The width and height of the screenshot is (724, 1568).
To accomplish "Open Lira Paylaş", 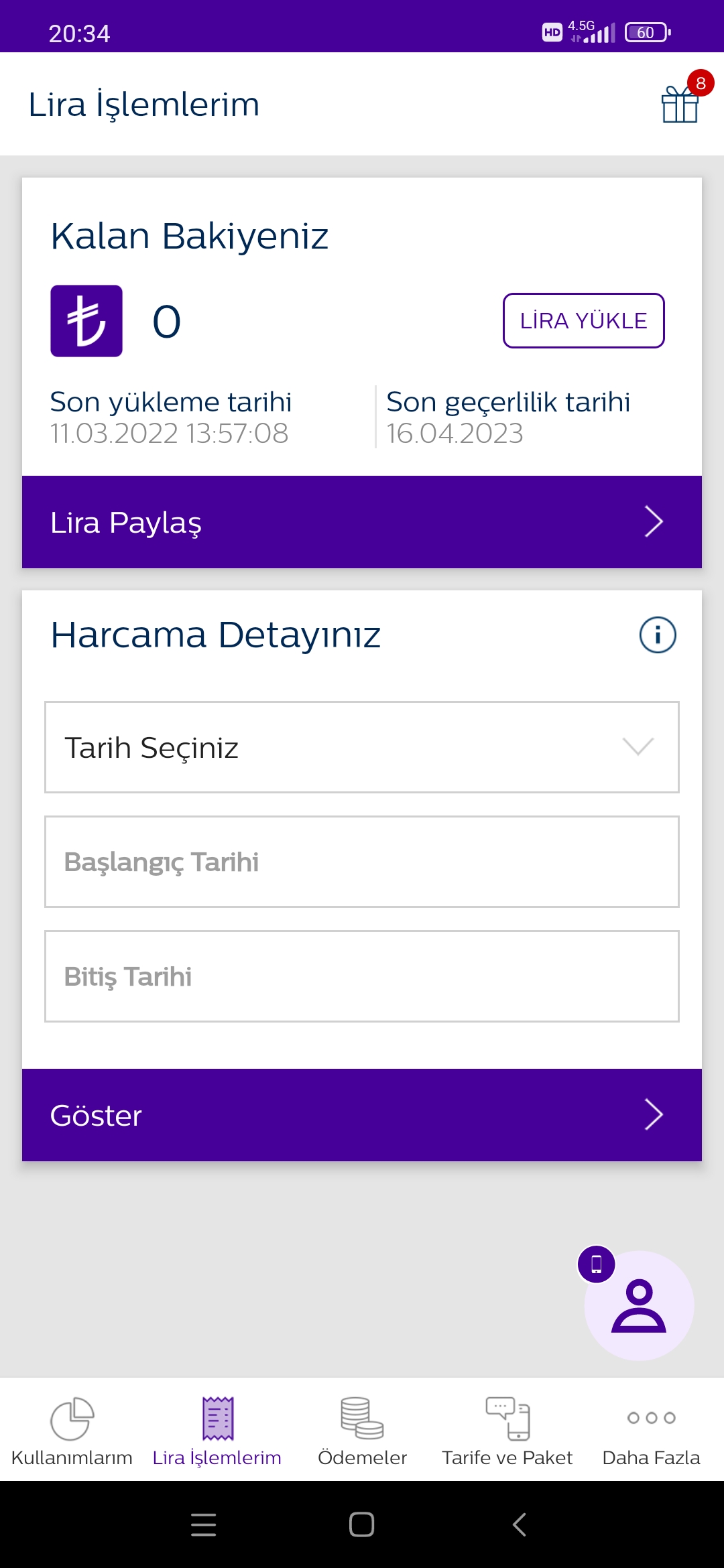I will coord(362,522).
